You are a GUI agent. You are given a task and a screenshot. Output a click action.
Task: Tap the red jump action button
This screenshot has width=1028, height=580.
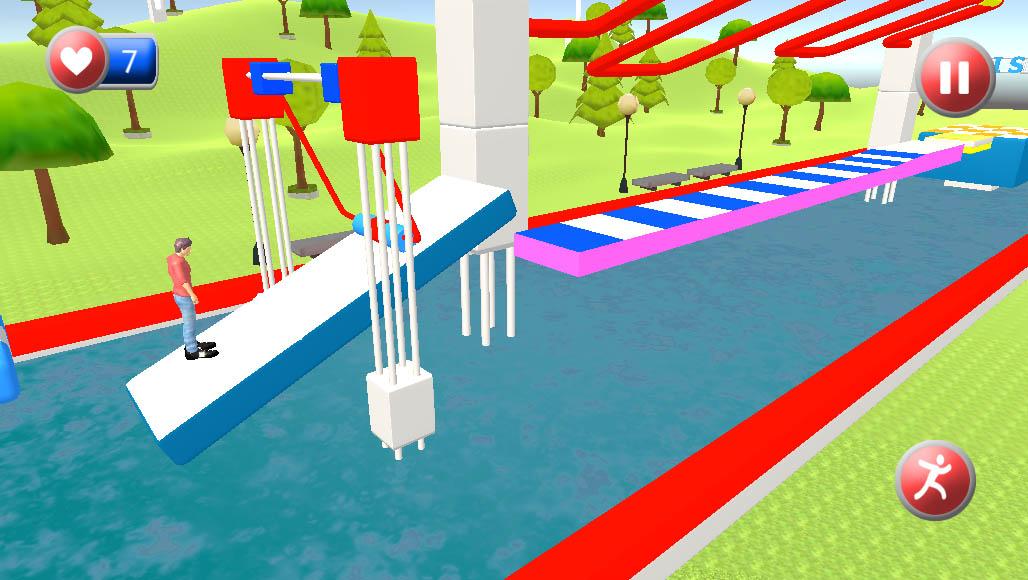[935, 480]
